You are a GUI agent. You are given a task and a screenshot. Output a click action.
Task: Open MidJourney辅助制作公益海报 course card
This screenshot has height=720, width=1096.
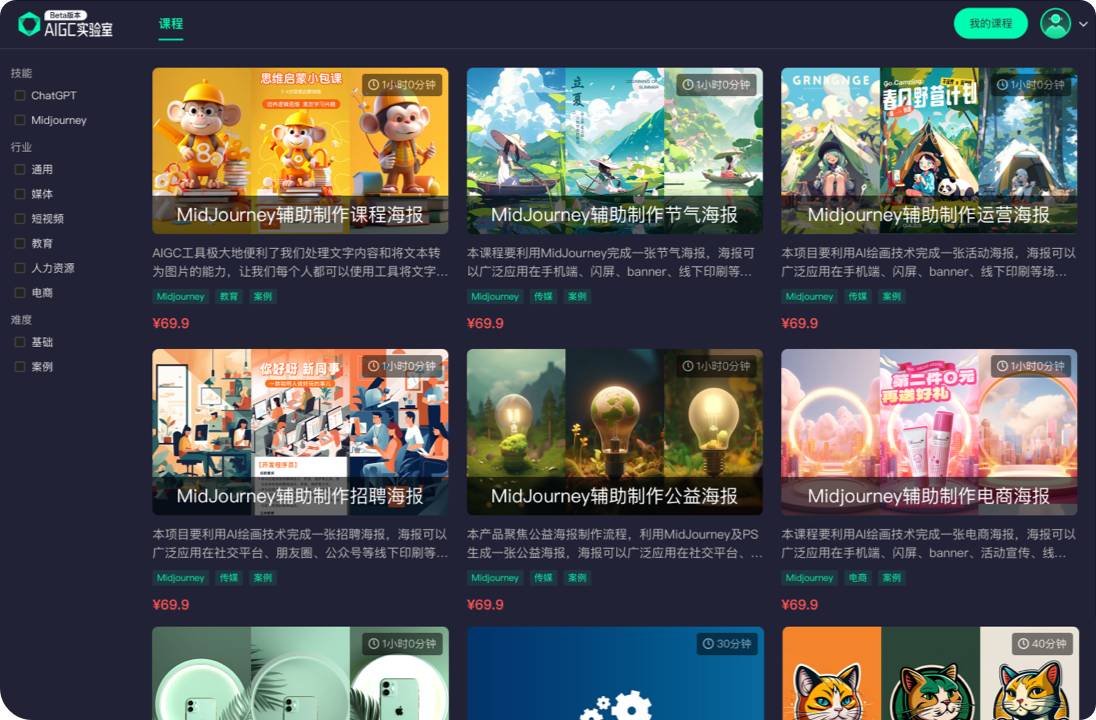click(614, 431)
